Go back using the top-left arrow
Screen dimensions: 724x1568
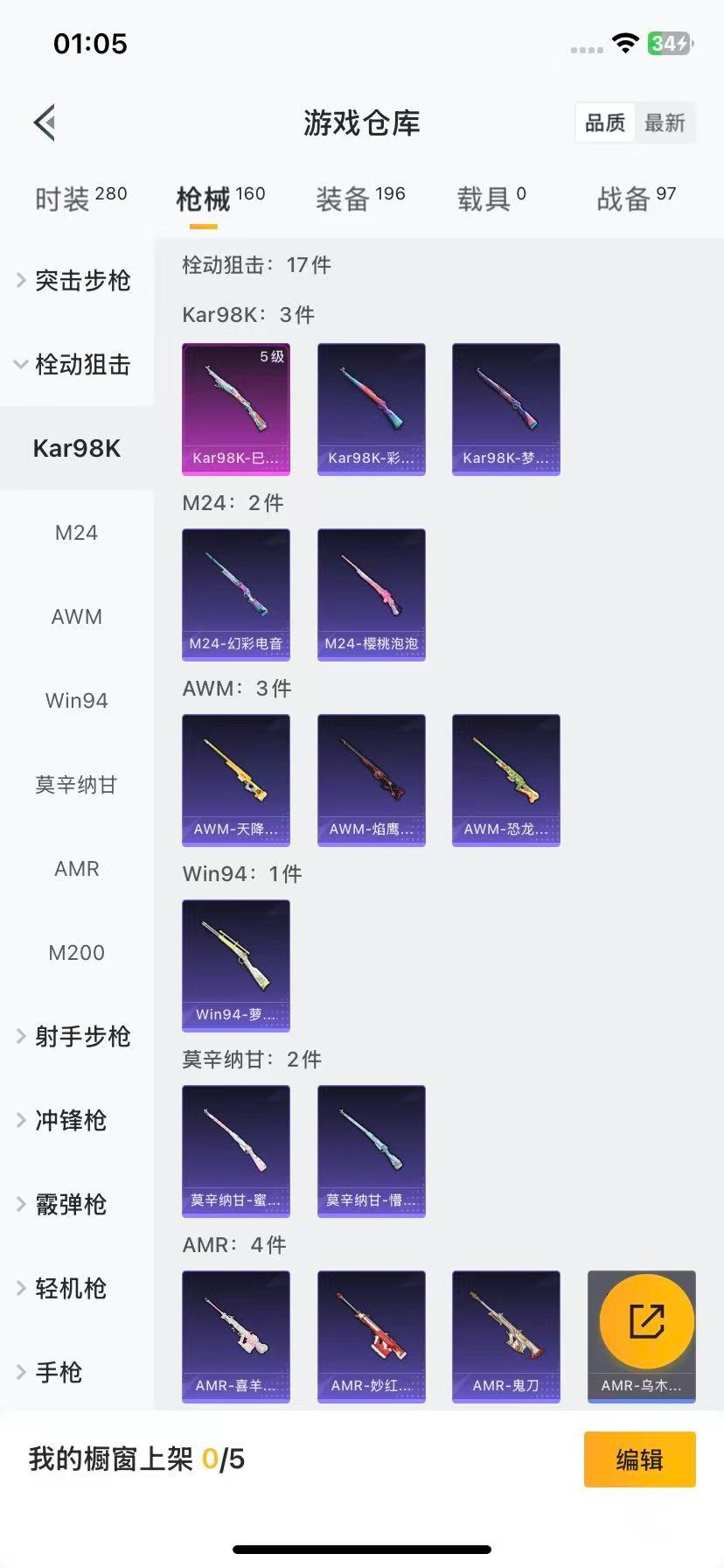pos(45,122)
